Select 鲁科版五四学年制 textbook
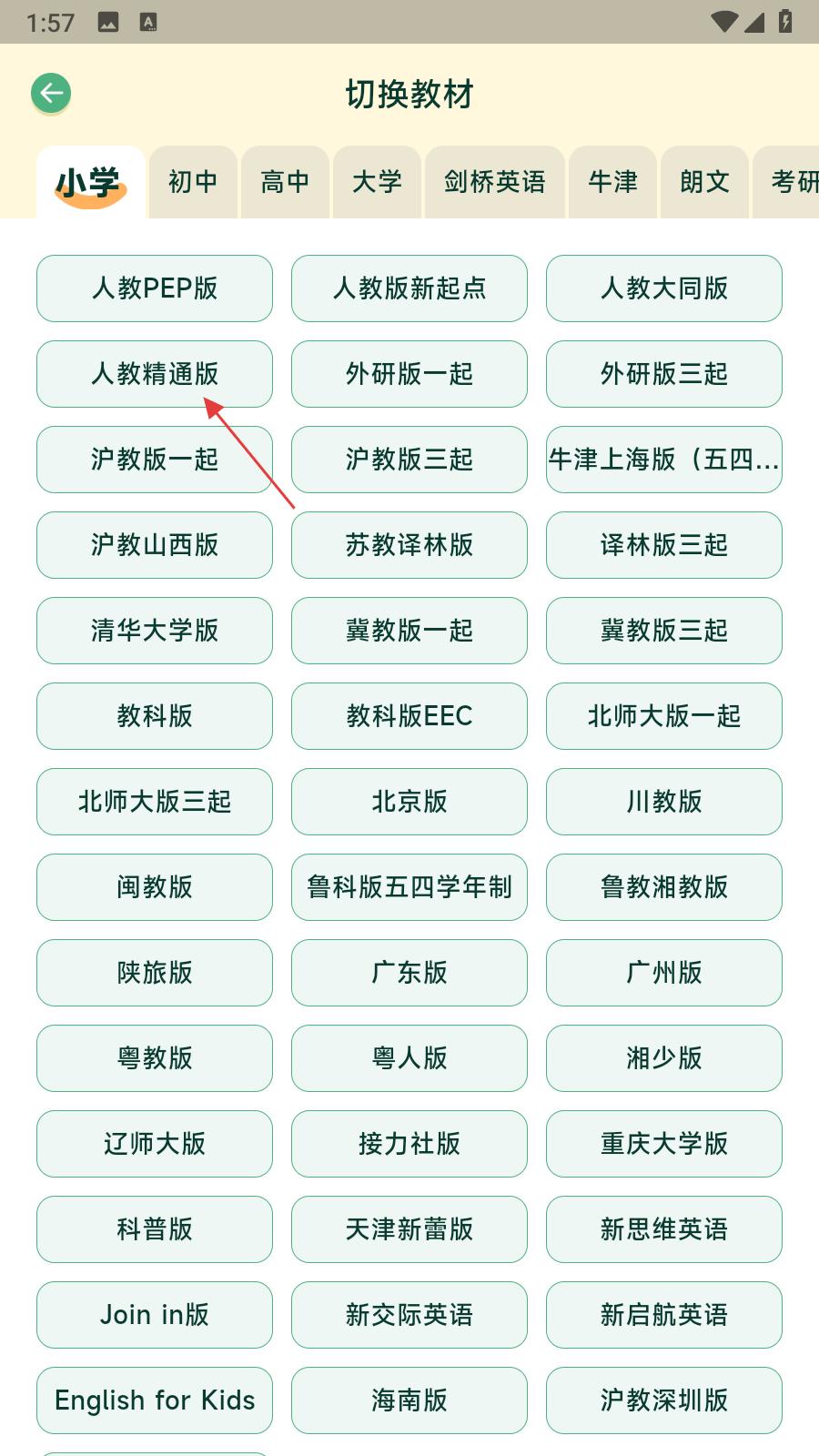 tap(409, 887)
